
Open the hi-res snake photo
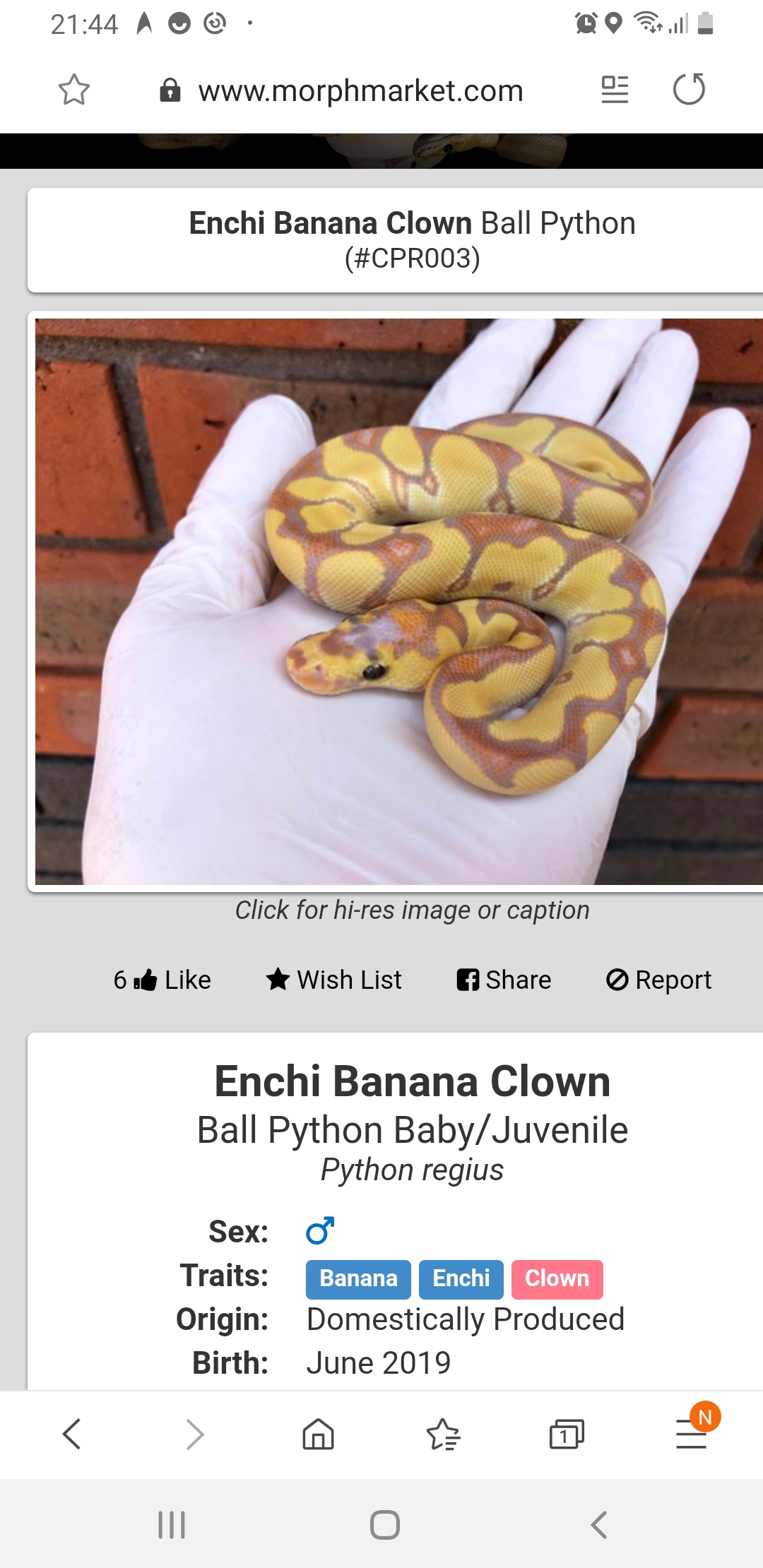[399, 601]
